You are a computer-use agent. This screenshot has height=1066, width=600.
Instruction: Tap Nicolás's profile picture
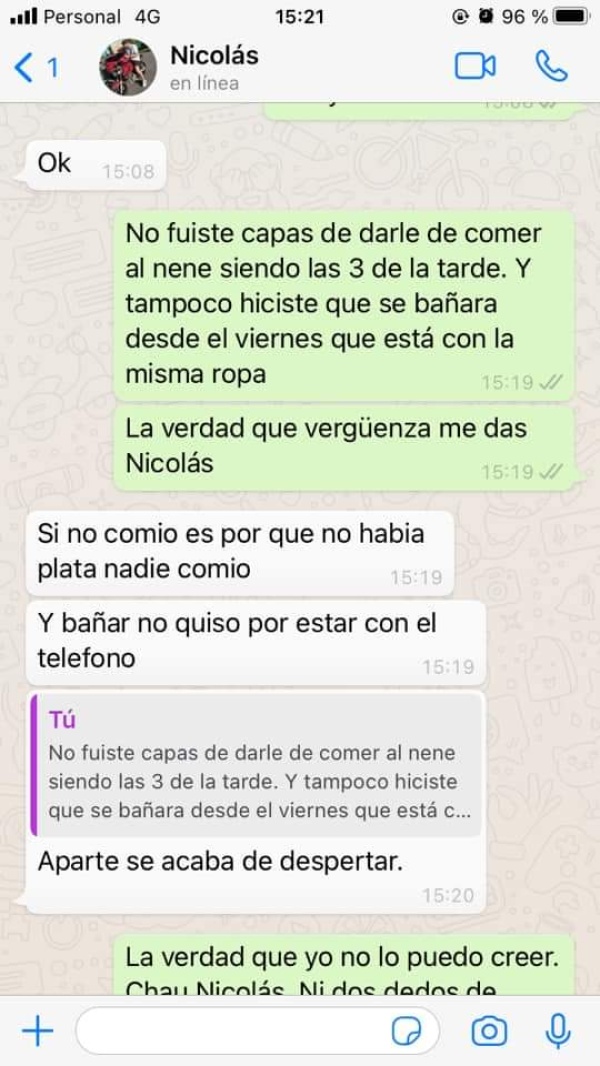127,67
